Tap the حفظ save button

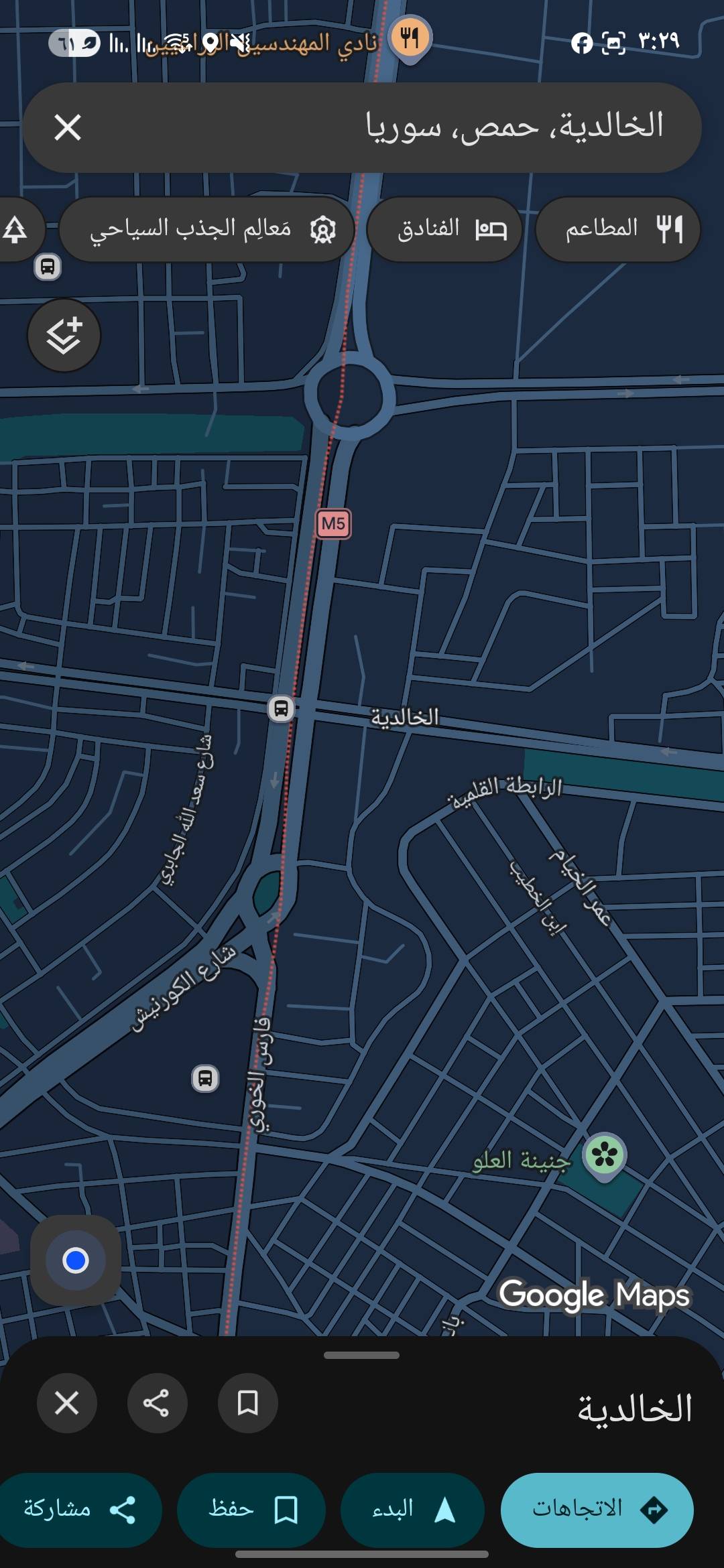pos(251,1510)
